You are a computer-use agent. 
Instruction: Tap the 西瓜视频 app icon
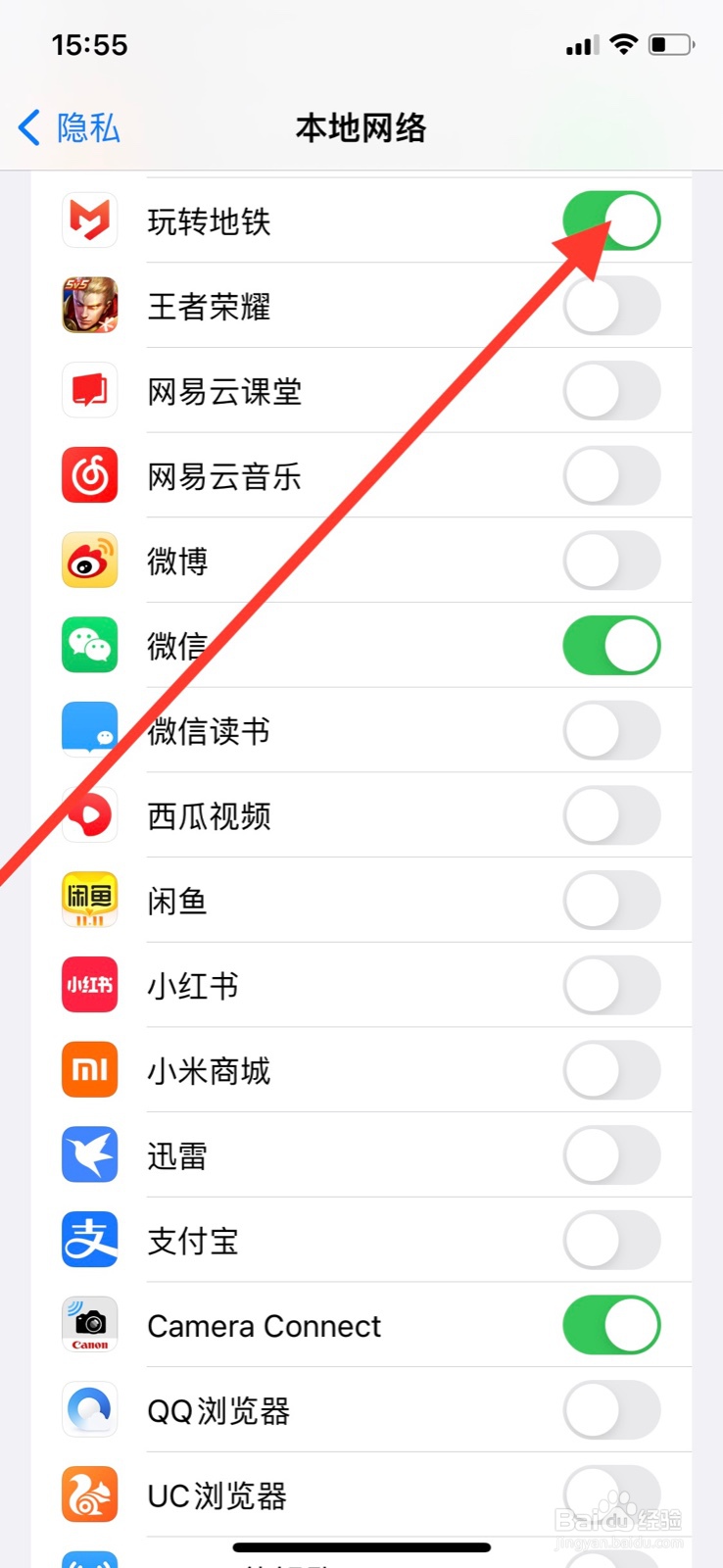click(x=89, y=814)
